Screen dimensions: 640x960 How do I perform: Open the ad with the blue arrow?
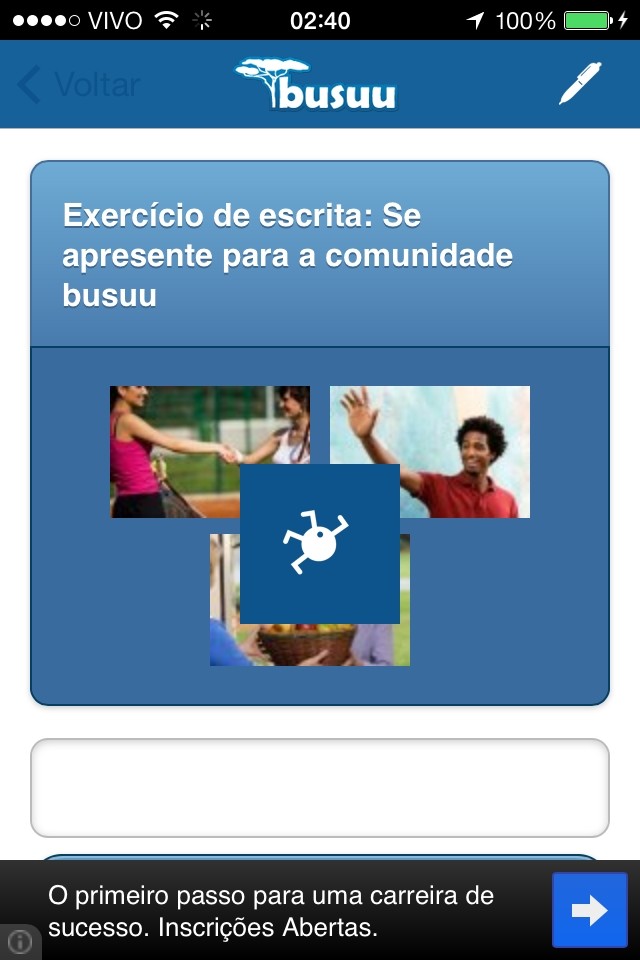coord(589,910)
